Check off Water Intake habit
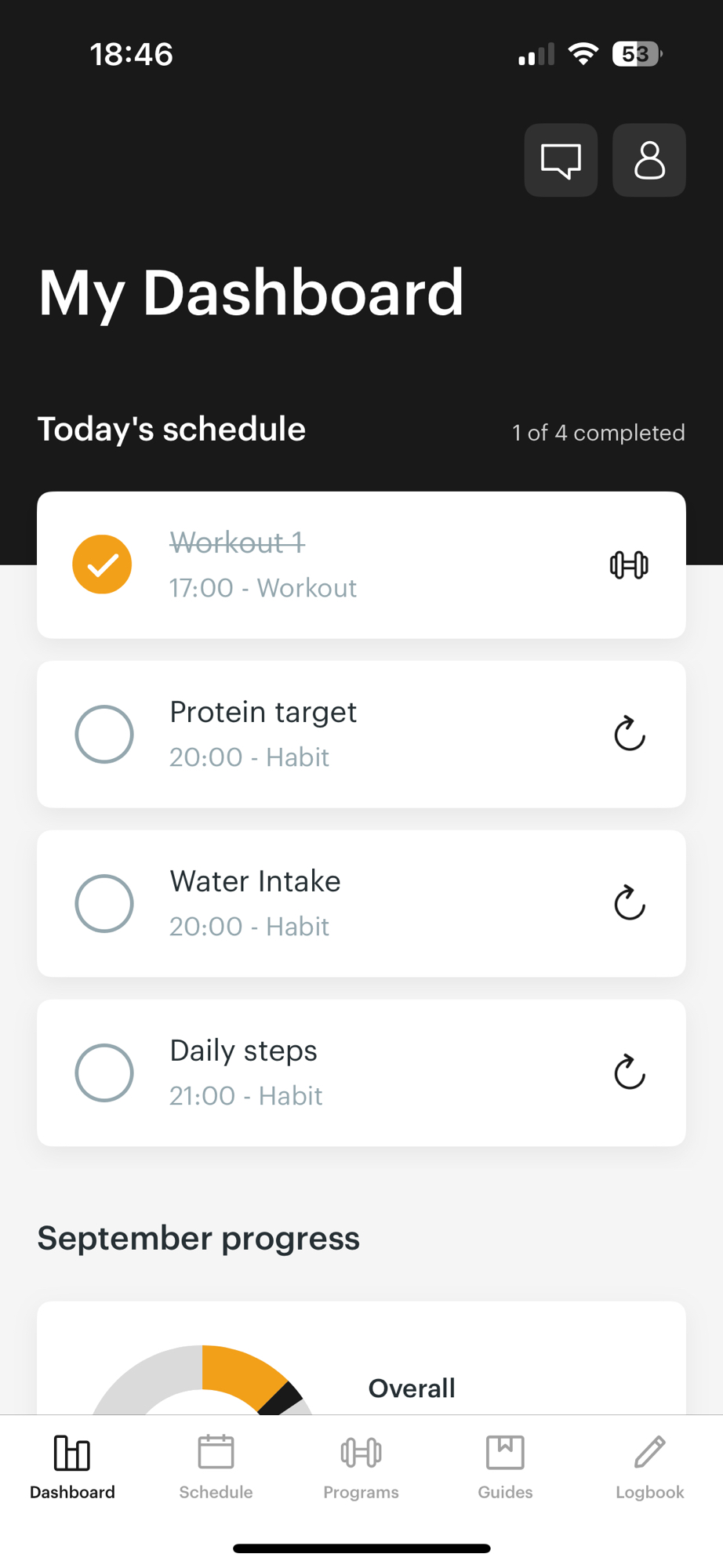This screenshot has width=723, height=1568. click(104, 903)
